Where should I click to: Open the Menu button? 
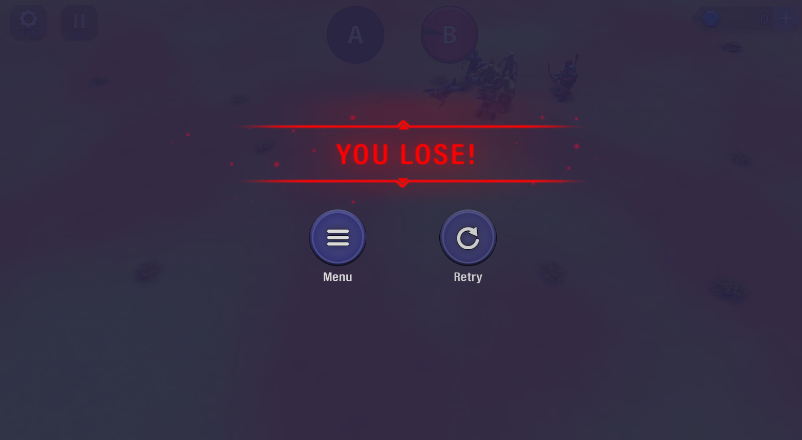point(338,238)
